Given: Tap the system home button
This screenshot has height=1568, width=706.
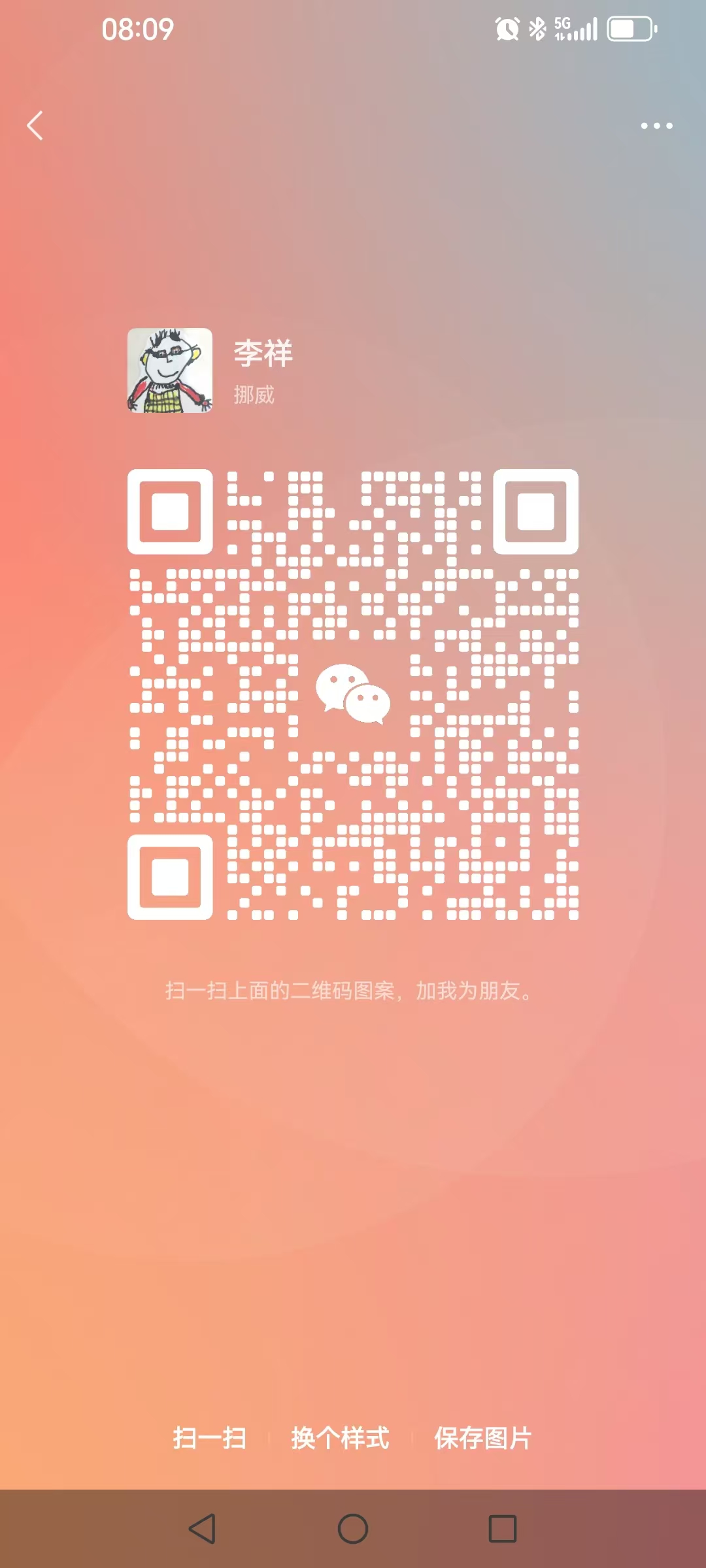Looking at the screenshot, I should pyautogui.click(x=353, y=1529).
